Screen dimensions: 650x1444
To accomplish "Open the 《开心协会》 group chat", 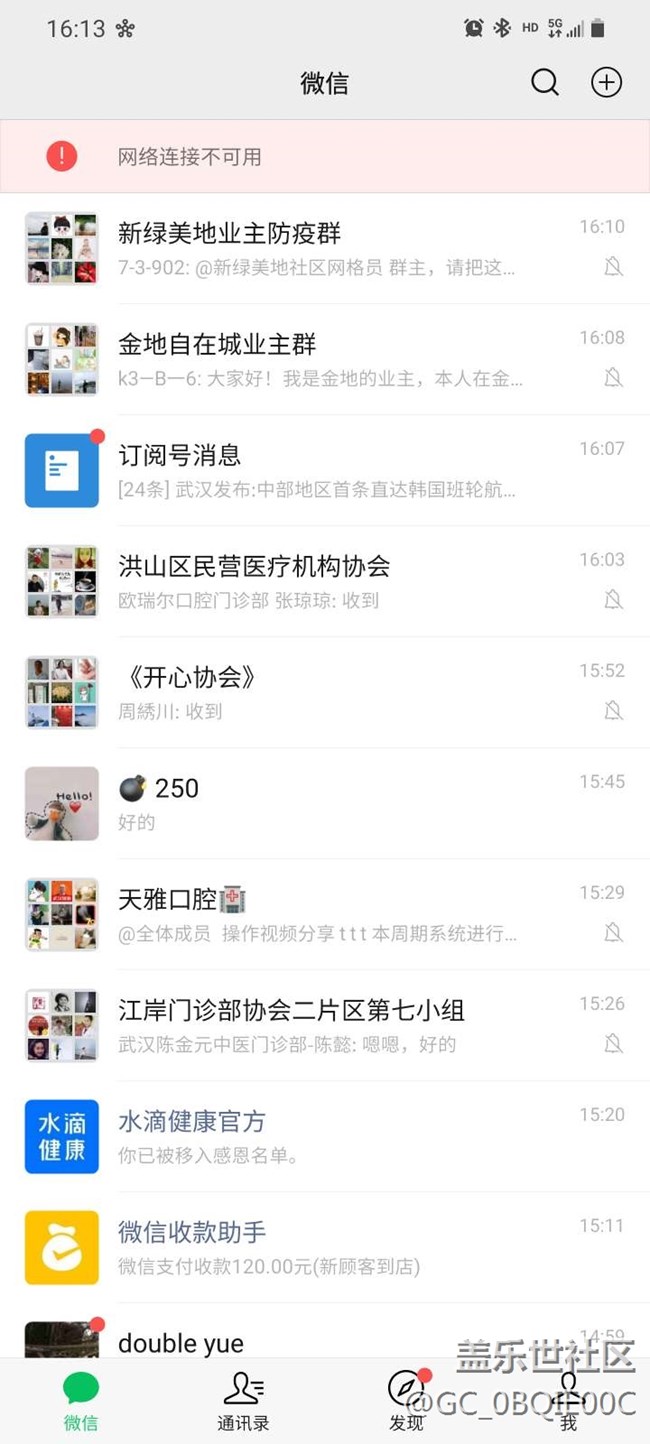I will tap(325, 693).
